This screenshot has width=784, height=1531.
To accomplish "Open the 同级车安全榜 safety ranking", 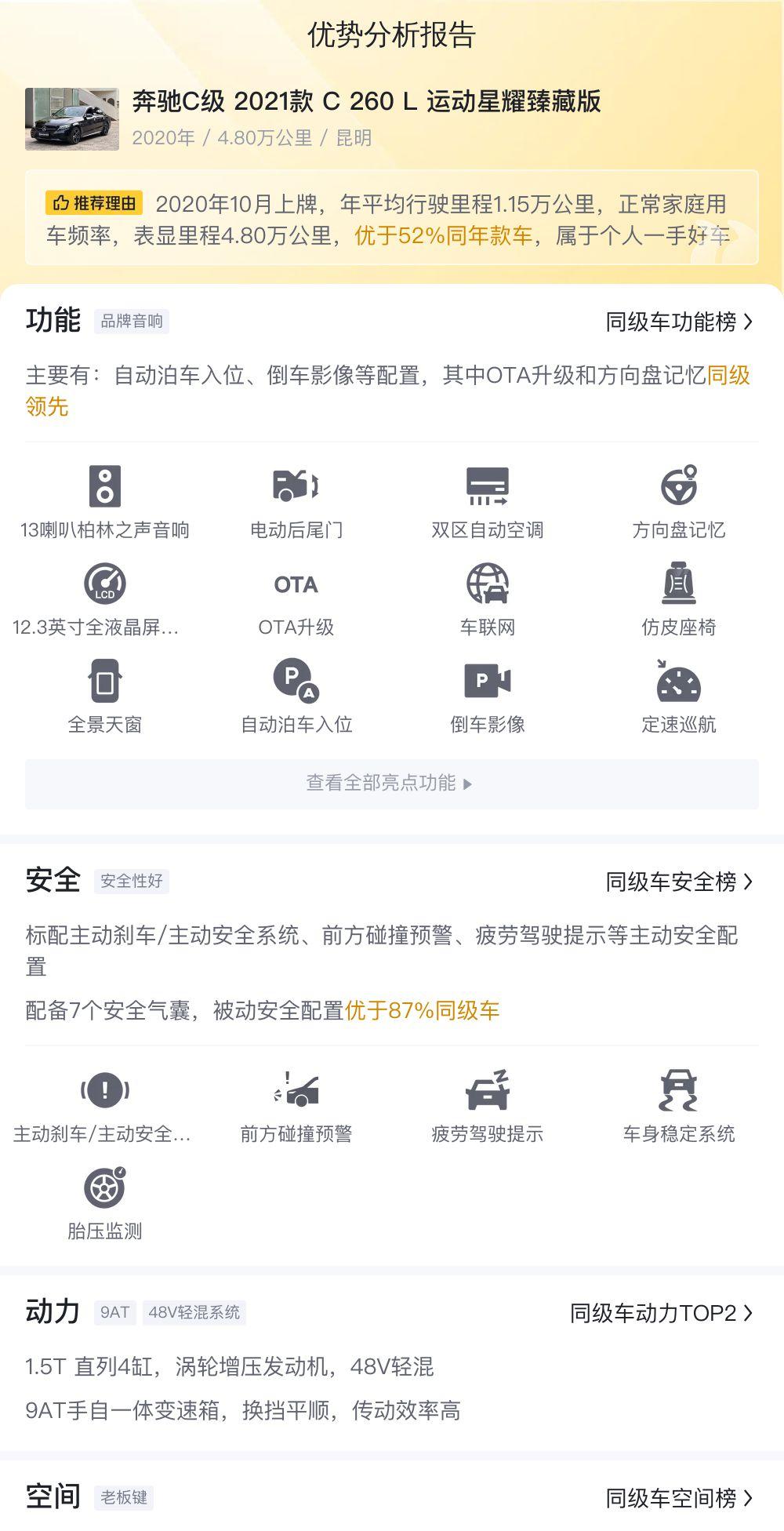I will tap(678, 882).
